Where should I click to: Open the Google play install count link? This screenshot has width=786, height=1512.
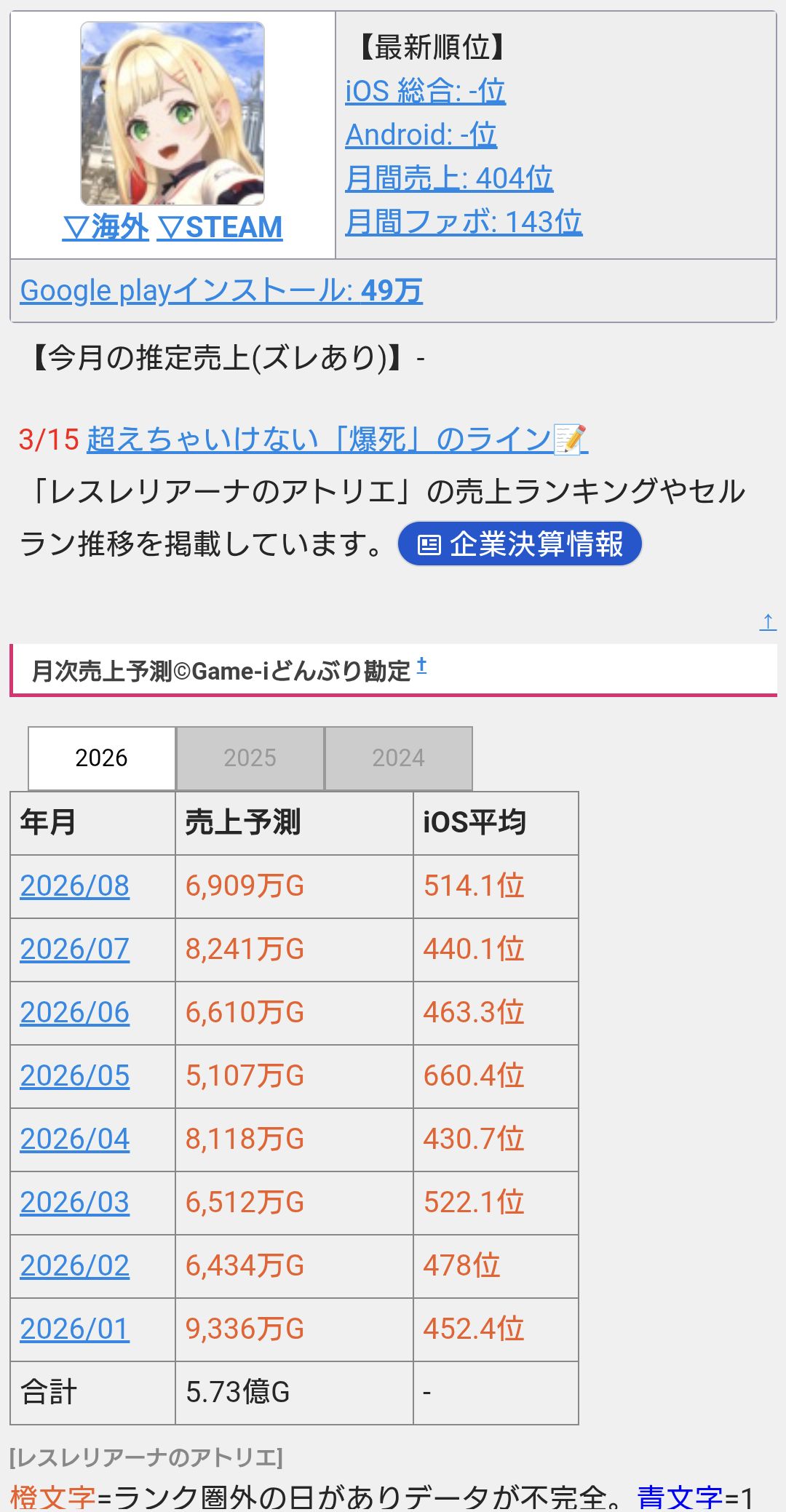(x=221, y=290)
